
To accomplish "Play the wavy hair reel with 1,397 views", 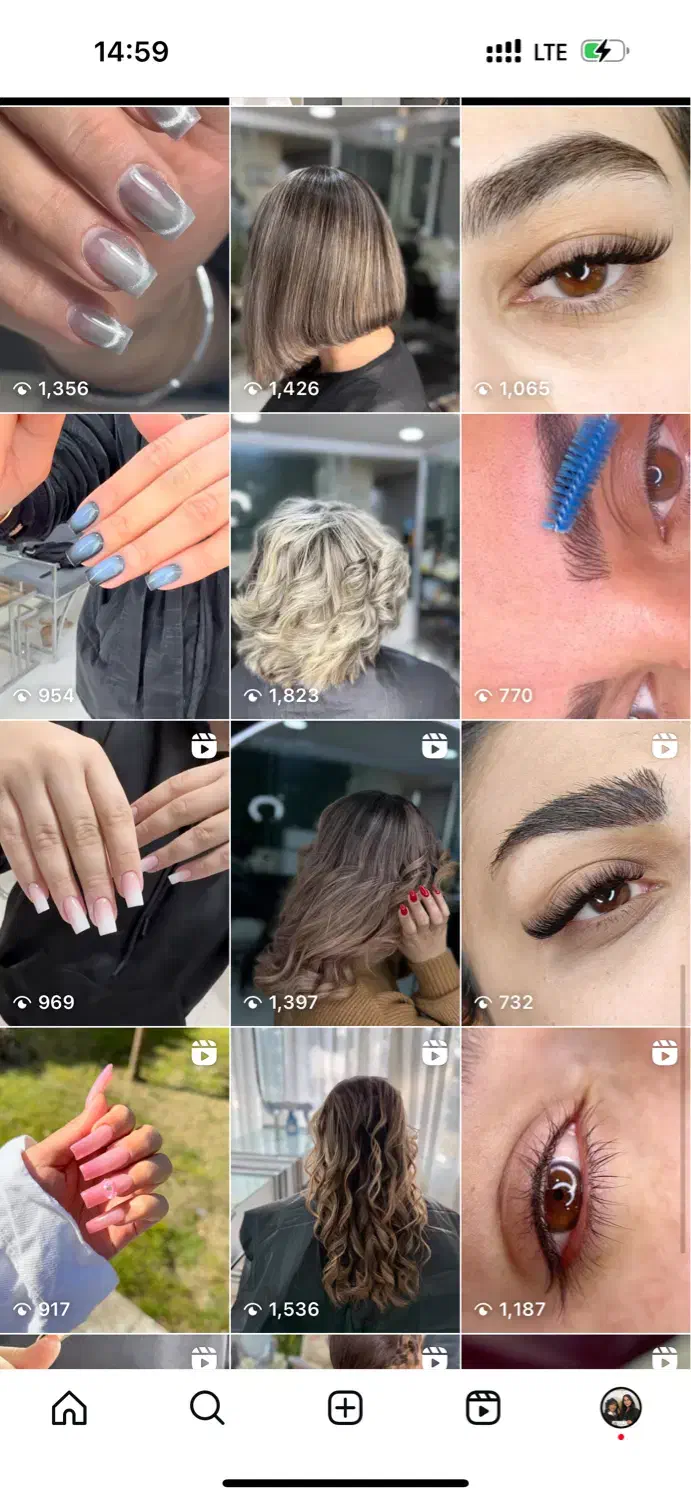I will pos(345,872).
